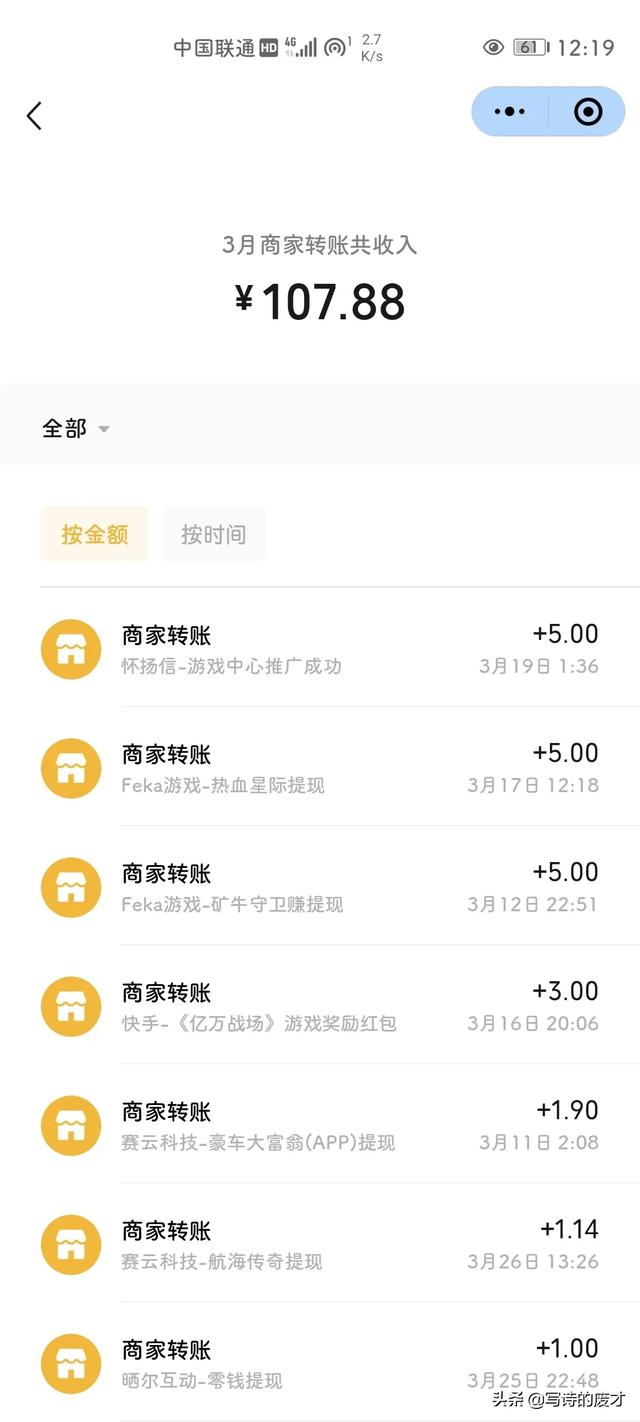The width and height of the screenshot is (640, 1422).
Task: Open the Feka游戏-矿牛守卫赚提现 transfer entry
Action: click(320, 887)
